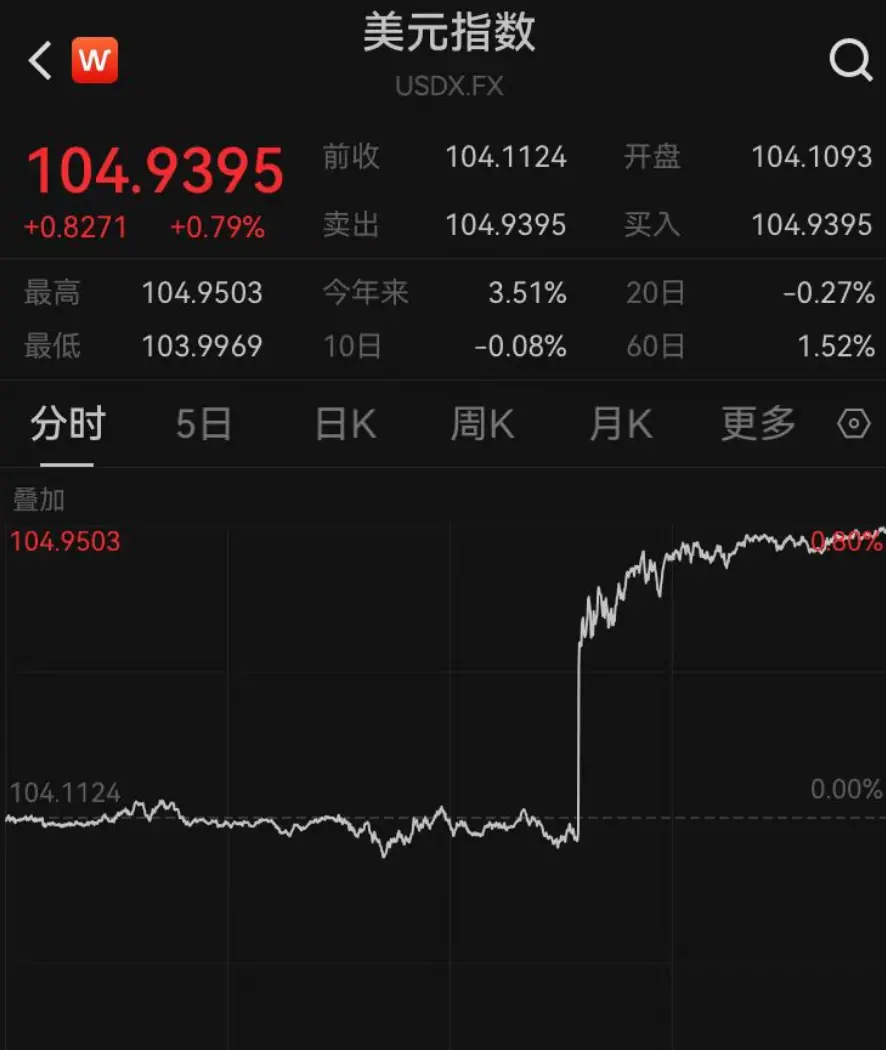Switch to the 5日 chart tab
Viewport: 886px width, 1050px height.
coord(204,425)
